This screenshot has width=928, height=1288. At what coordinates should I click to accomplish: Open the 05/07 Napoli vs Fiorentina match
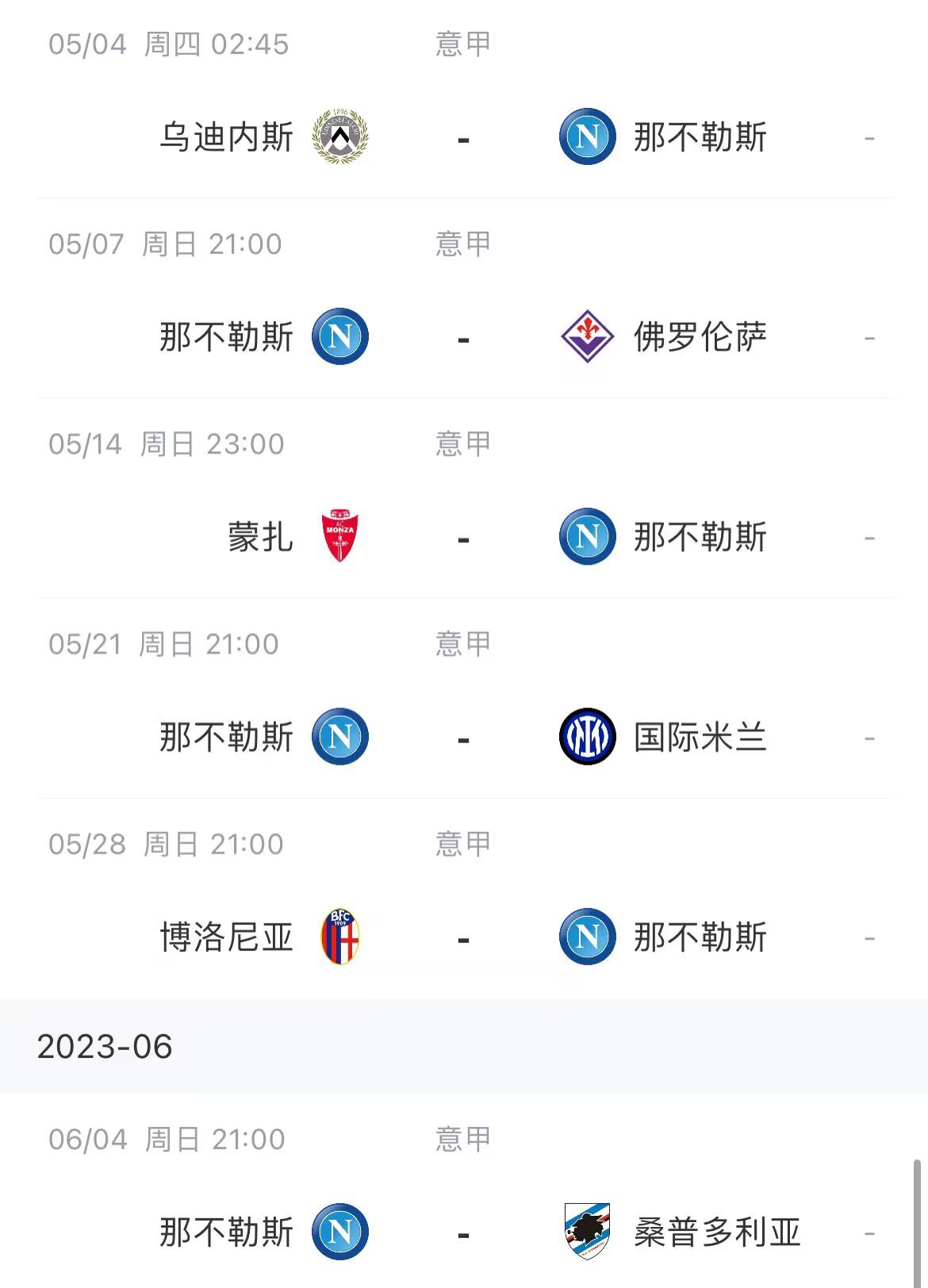click(463, 338)
